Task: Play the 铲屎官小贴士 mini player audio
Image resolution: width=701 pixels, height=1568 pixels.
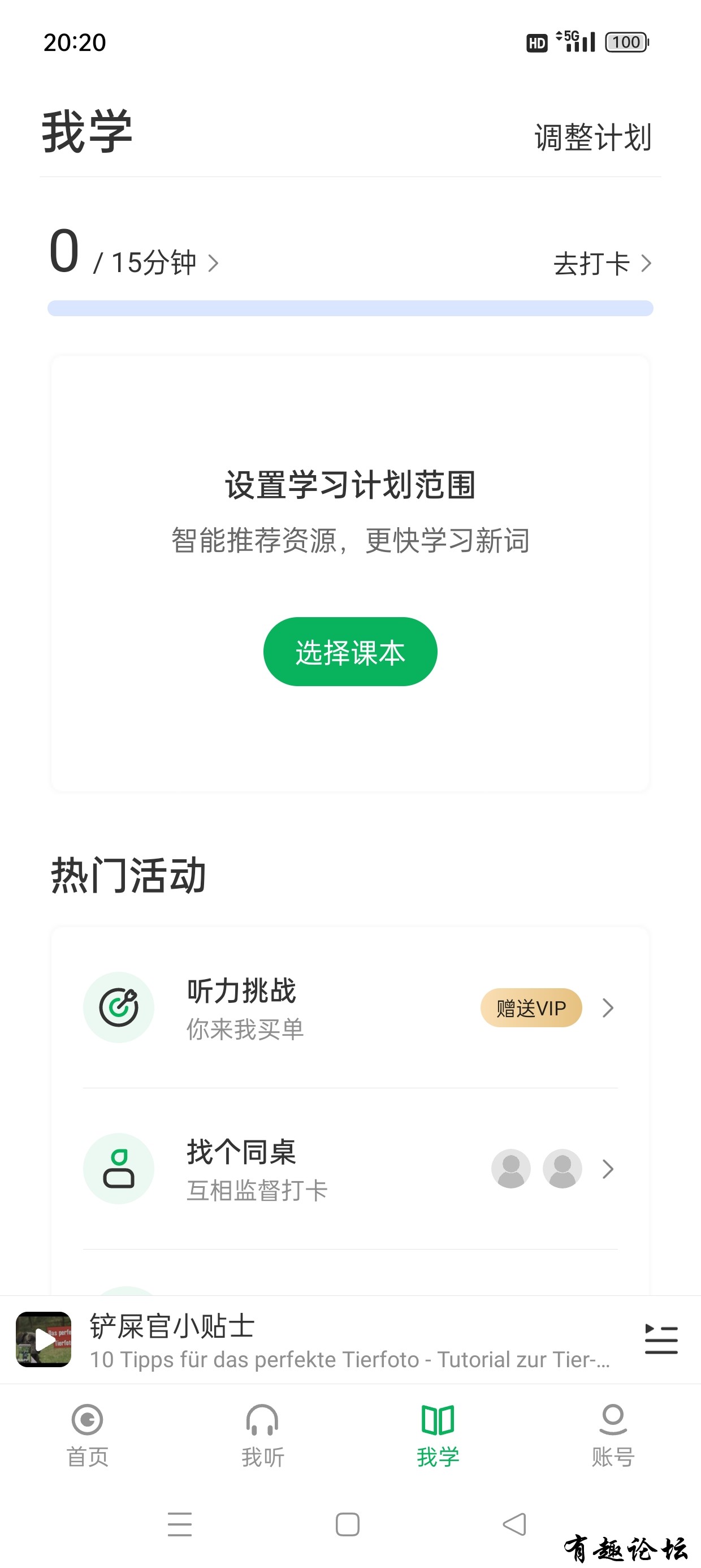Action: [44, 1339]
